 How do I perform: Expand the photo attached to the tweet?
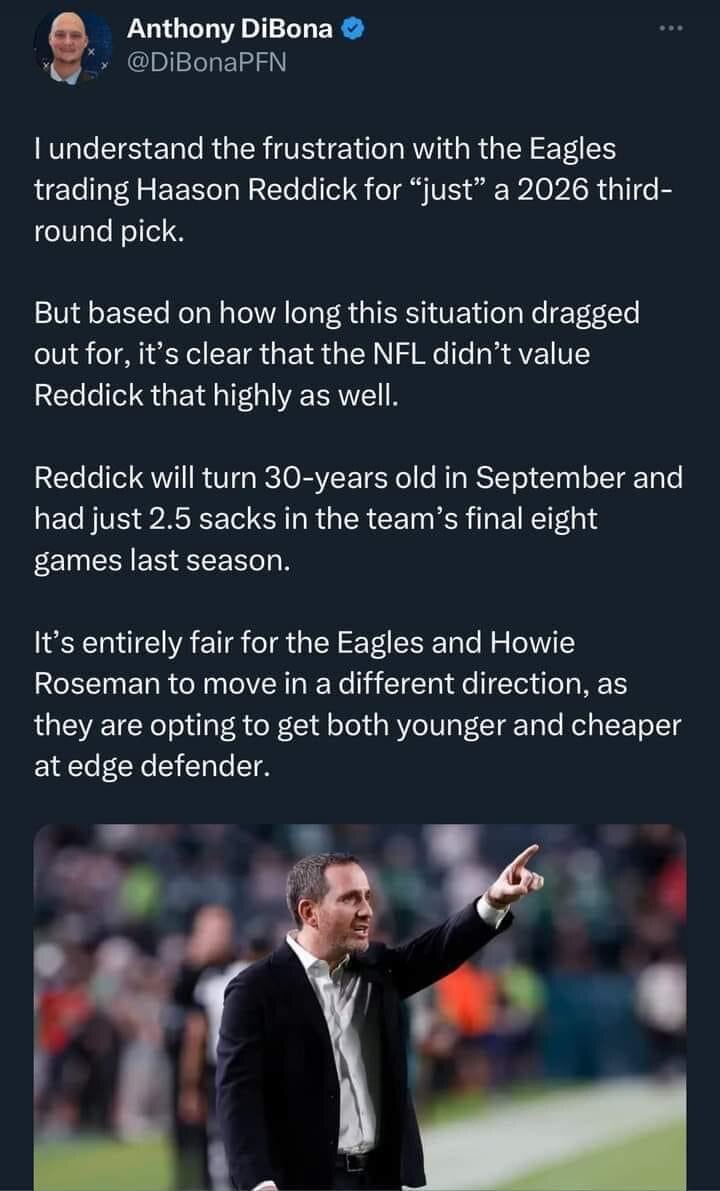pos(360,1006)
